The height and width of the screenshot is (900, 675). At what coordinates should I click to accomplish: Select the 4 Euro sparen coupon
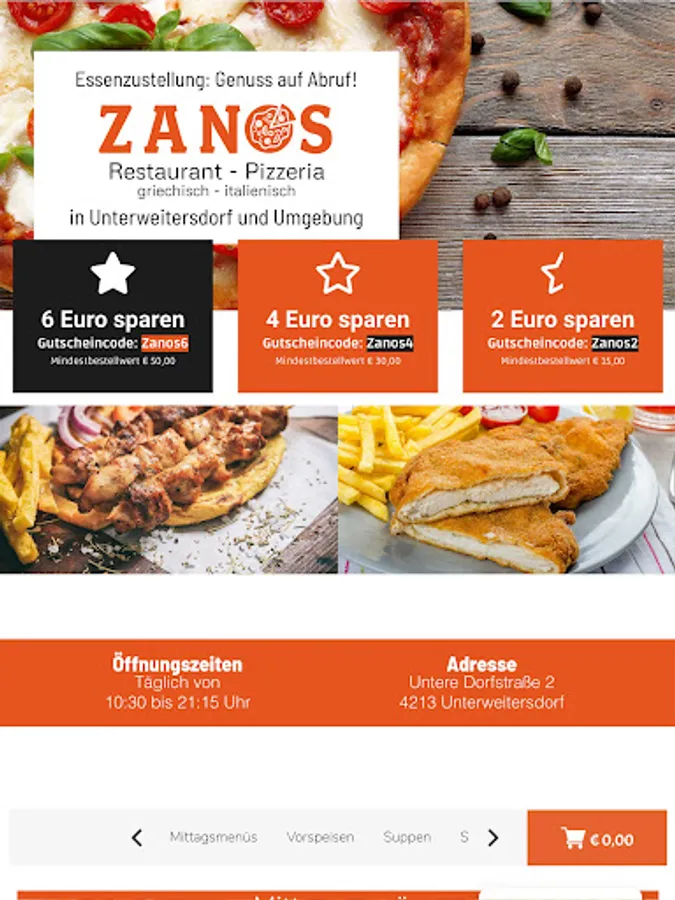(338, 316)
